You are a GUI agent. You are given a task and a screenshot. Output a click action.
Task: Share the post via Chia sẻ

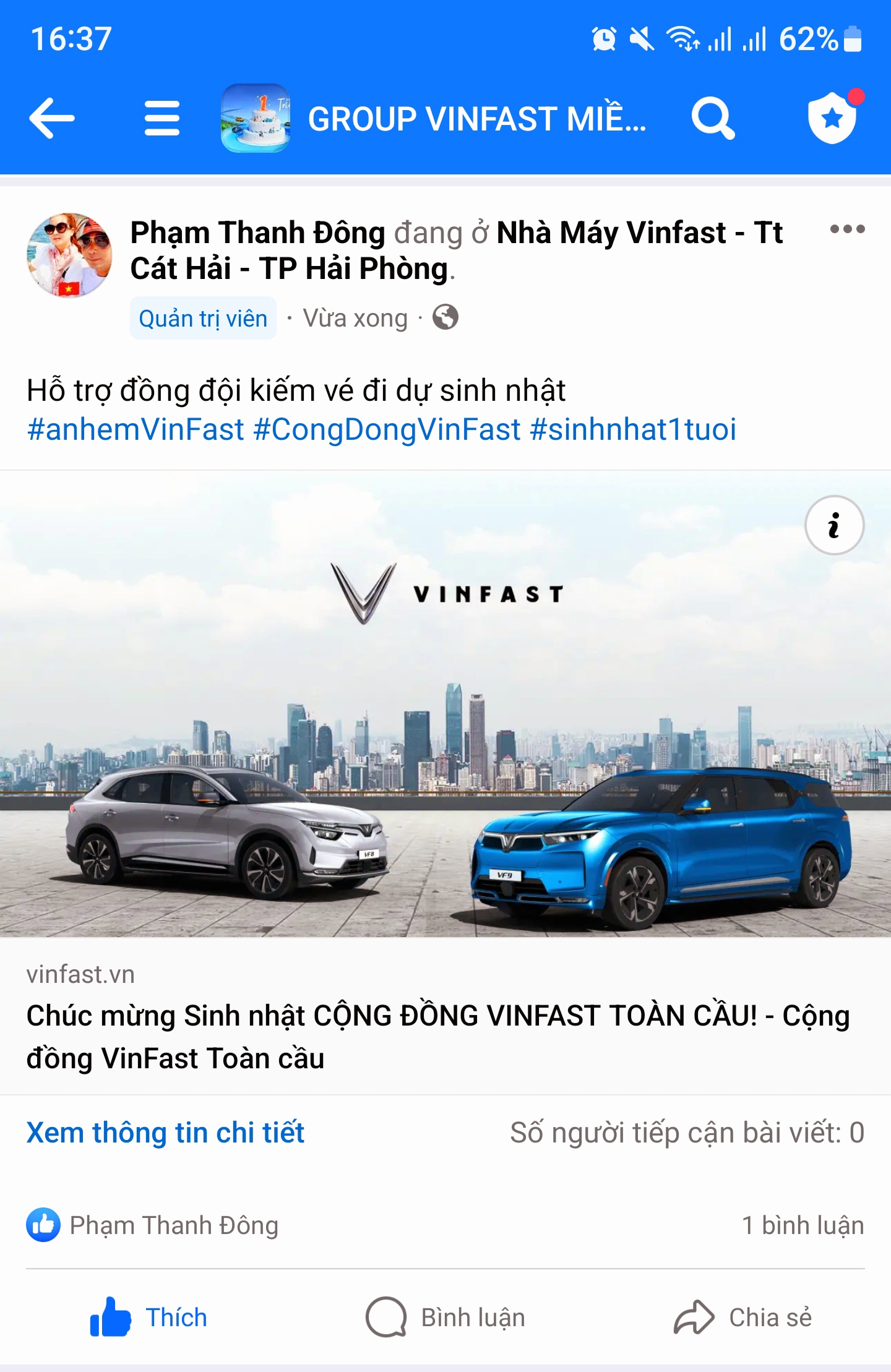pos(742,1318)
